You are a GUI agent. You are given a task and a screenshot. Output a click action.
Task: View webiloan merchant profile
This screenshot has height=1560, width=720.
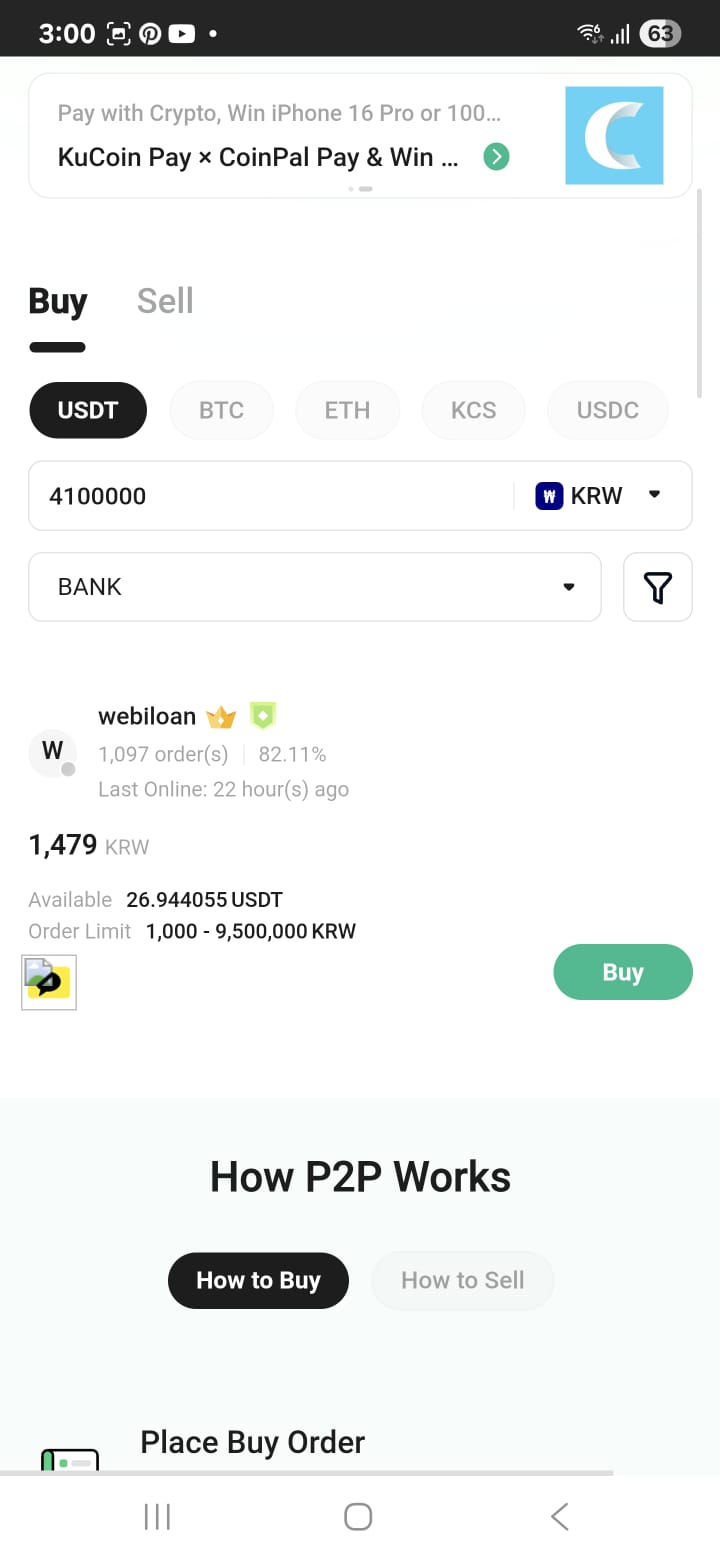coord(147,716)
